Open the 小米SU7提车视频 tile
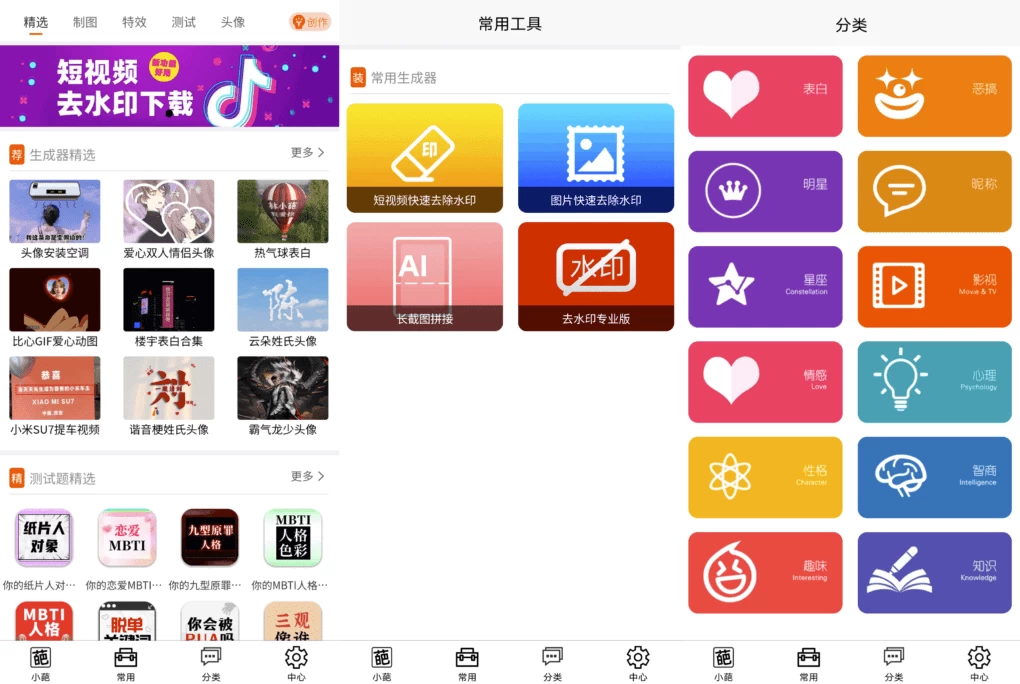The height and width of the screenshot is (684, 1020). pyautogui.click(x=54, y=394)
